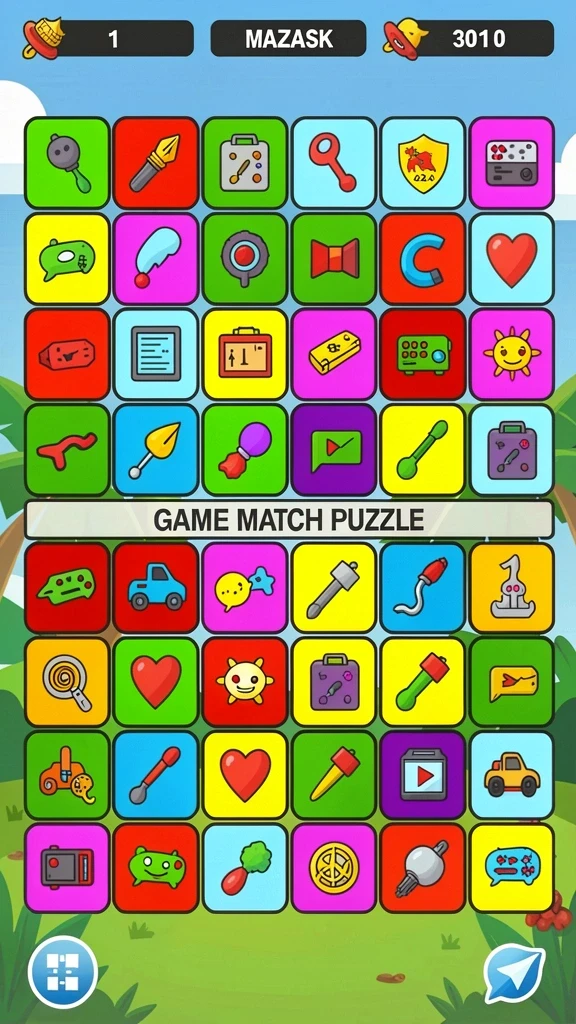Choose the red heart on green tile

point(155,682)
